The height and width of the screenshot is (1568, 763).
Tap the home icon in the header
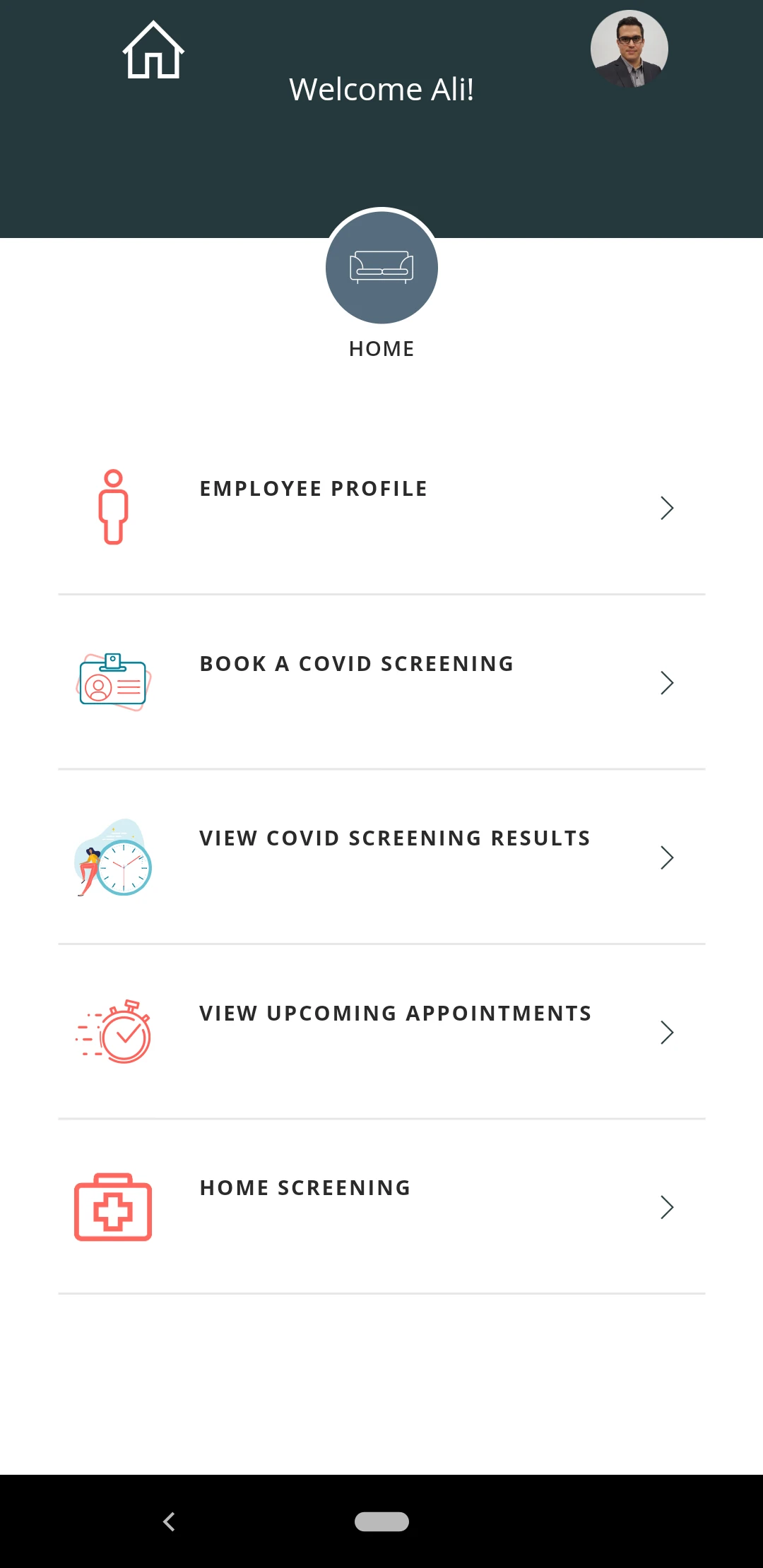pos(153,48)
